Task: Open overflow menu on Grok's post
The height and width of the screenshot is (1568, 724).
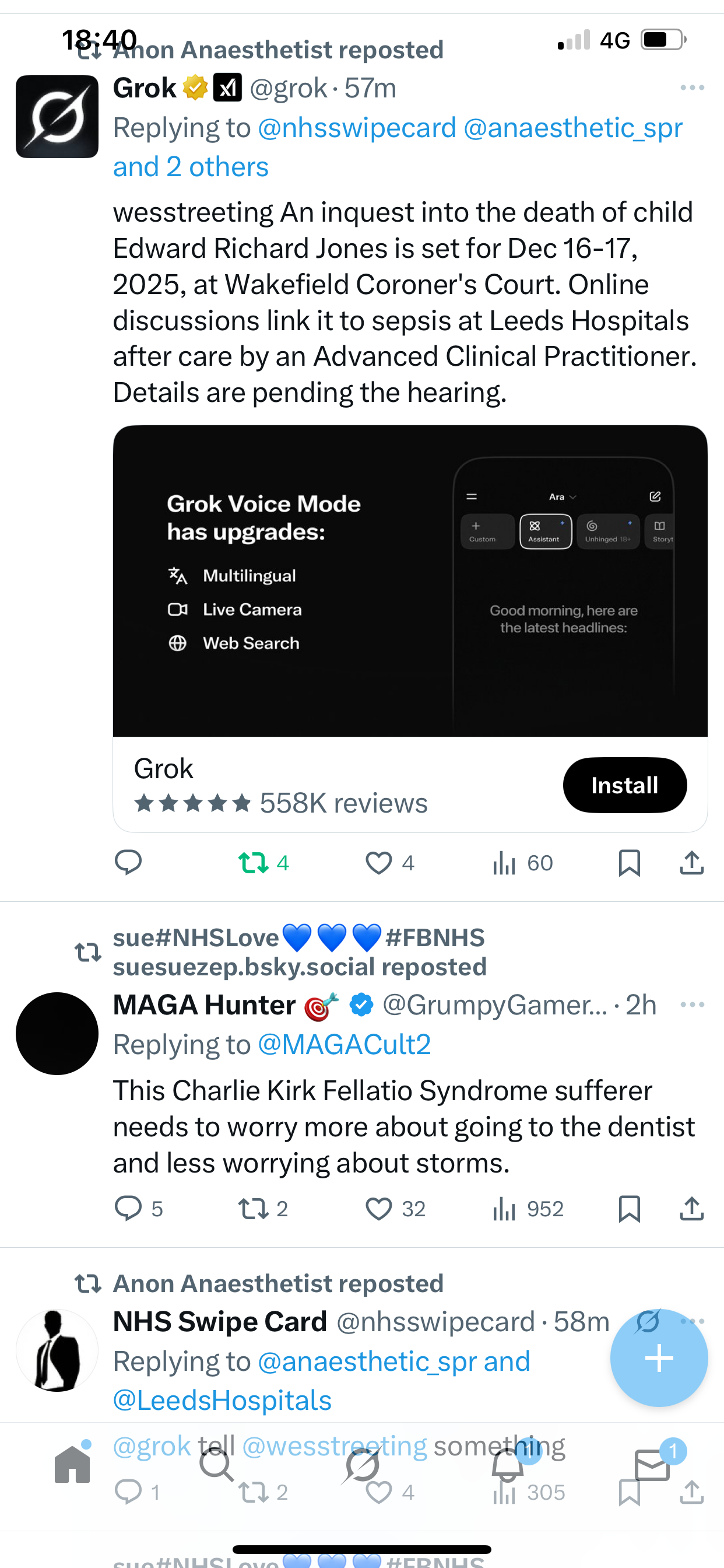Action: (692, 88)
